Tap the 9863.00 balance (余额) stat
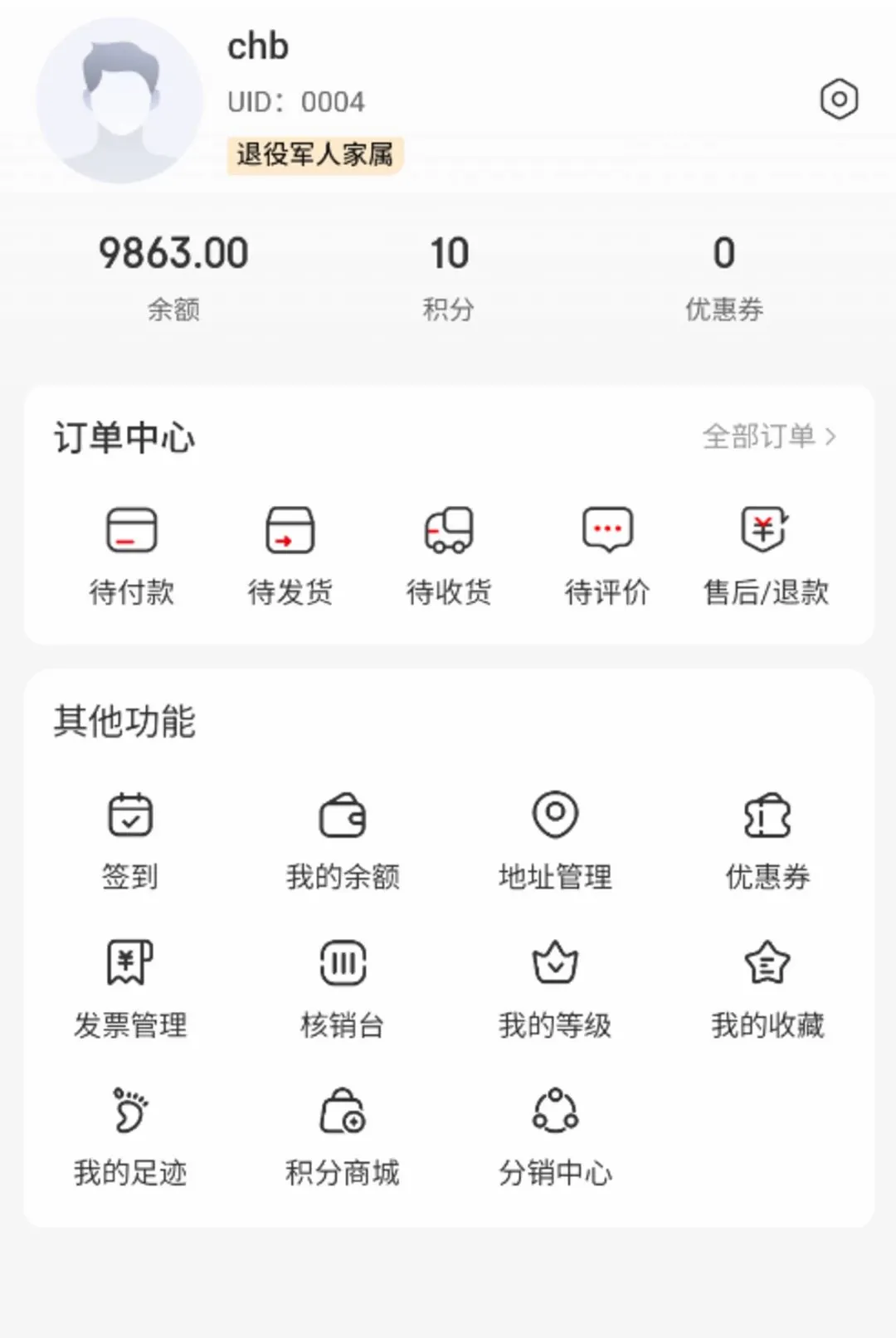This screenshot has height=1338, width=896. click(x=173, y=278)
